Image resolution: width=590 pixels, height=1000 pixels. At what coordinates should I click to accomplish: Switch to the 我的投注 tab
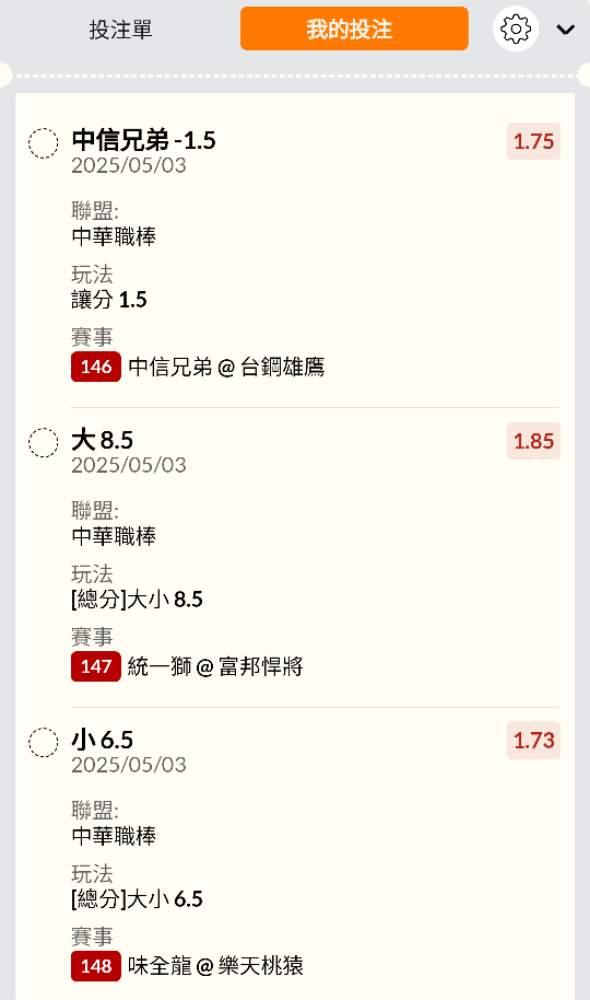click(354, 29)
